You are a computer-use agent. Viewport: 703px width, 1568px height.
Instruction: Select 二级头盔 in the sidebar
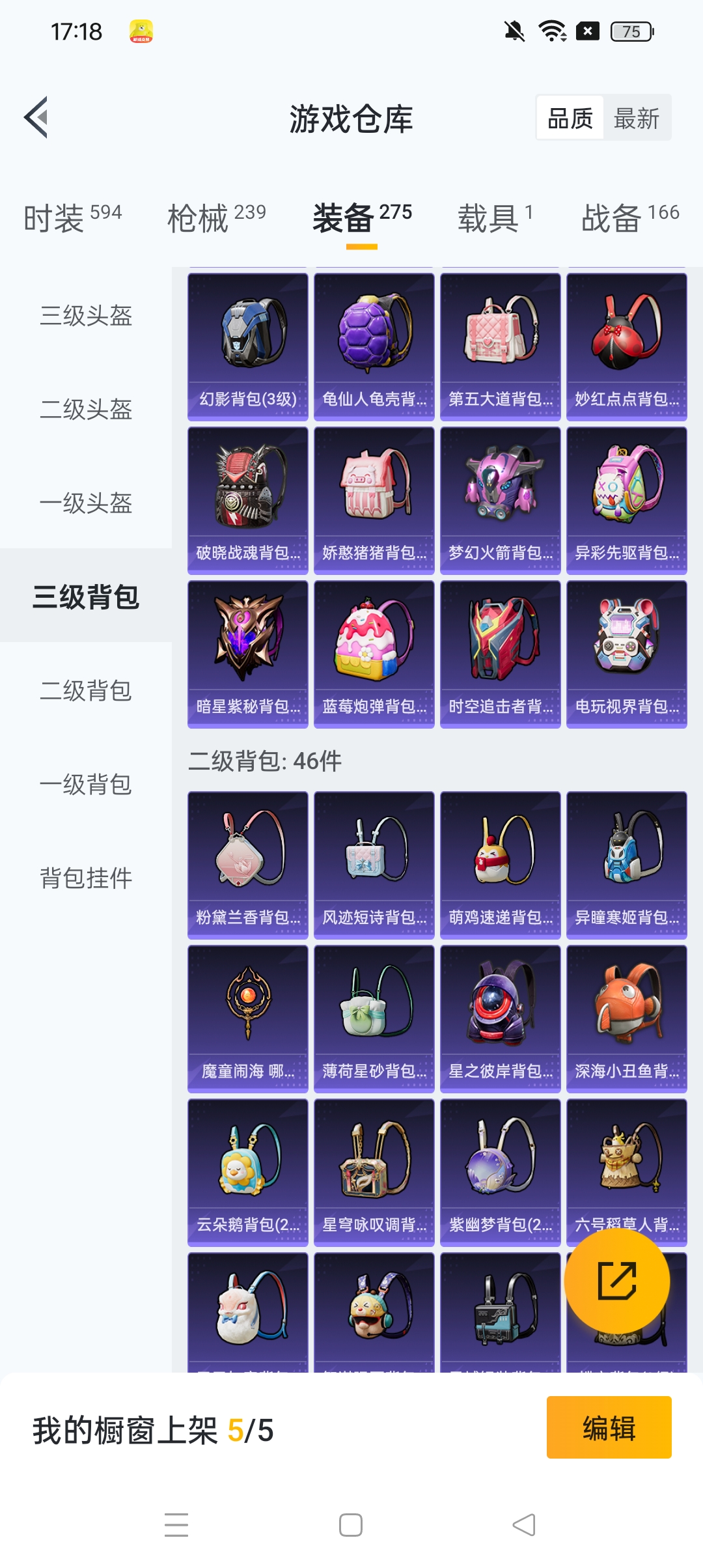click(x=86, y=410)
